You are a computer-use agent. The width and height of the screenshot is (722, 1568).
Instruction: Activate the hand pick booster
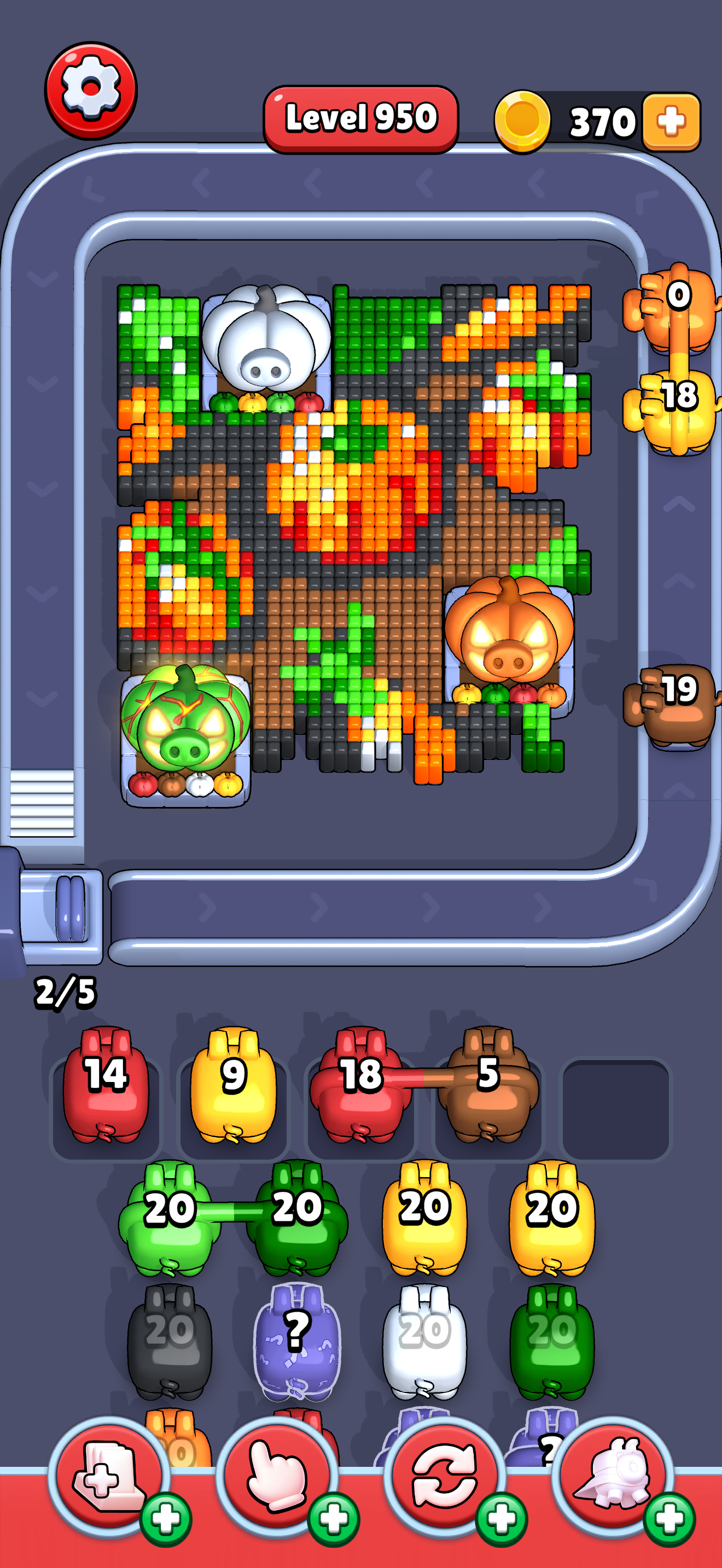coord(277,1477)
